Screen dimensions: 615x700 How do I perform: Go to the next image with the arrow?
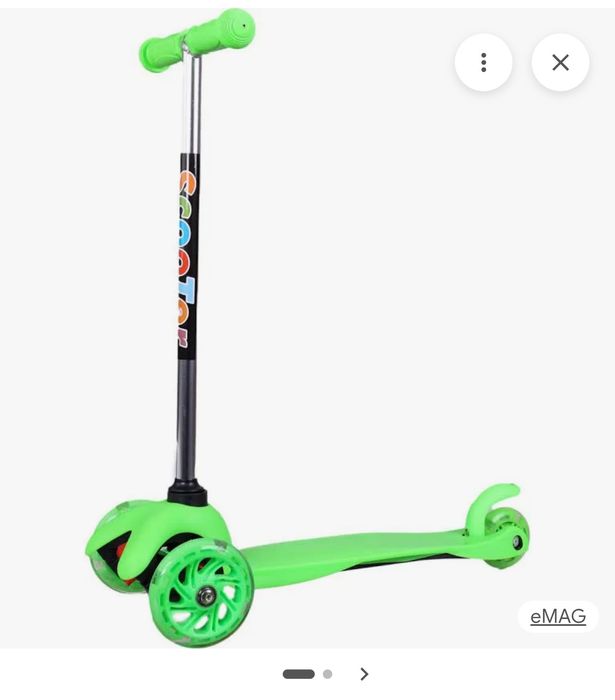coord(364,674)
